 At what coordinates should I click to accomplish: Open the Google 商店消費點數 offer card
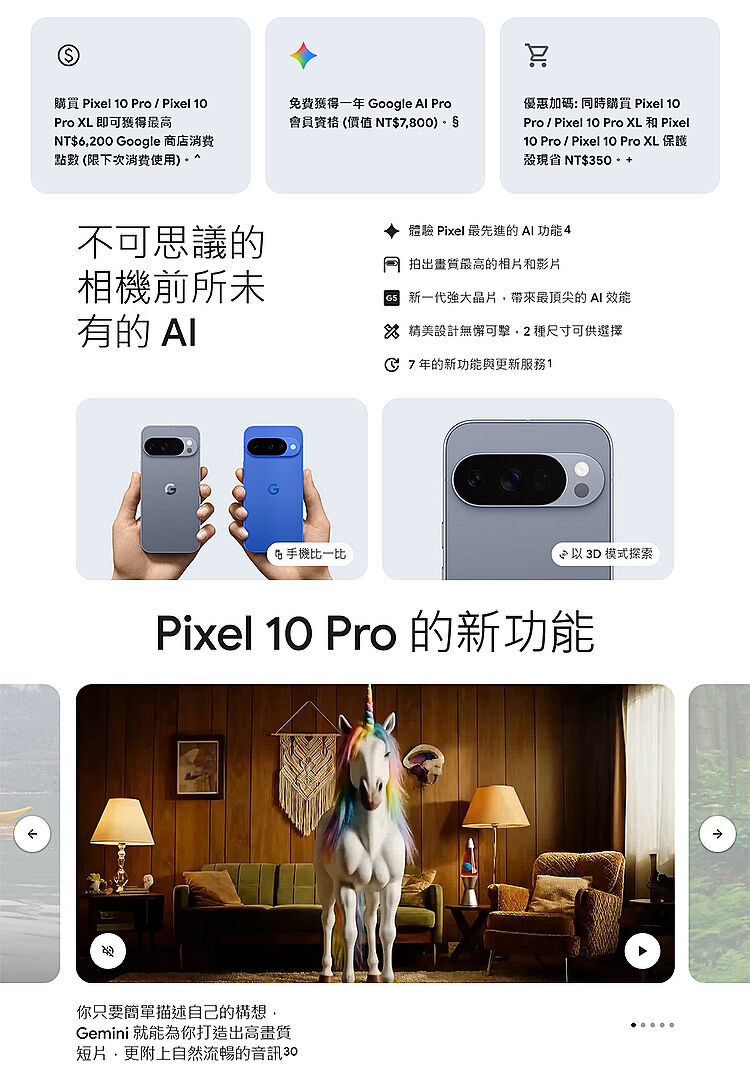[140, 105]
